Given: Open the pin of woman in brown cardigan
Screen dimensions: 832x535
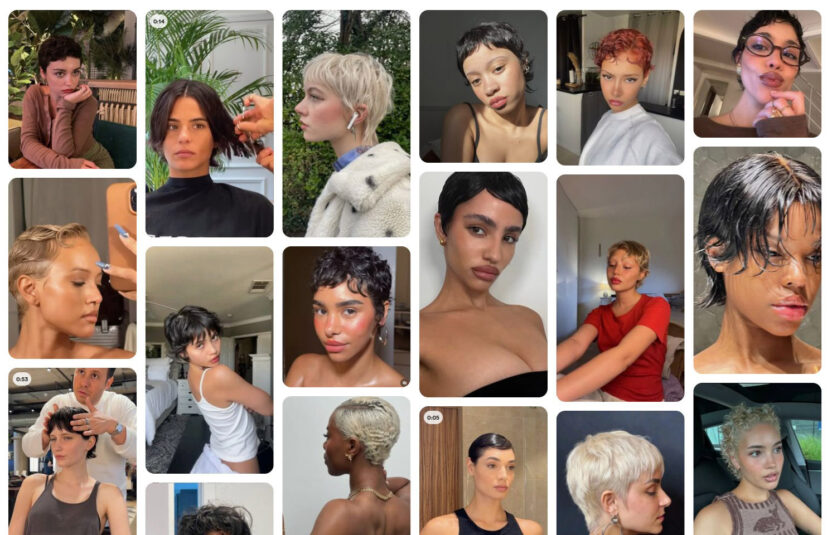Looking at the screenshot, I should click(x=72, y=89).
